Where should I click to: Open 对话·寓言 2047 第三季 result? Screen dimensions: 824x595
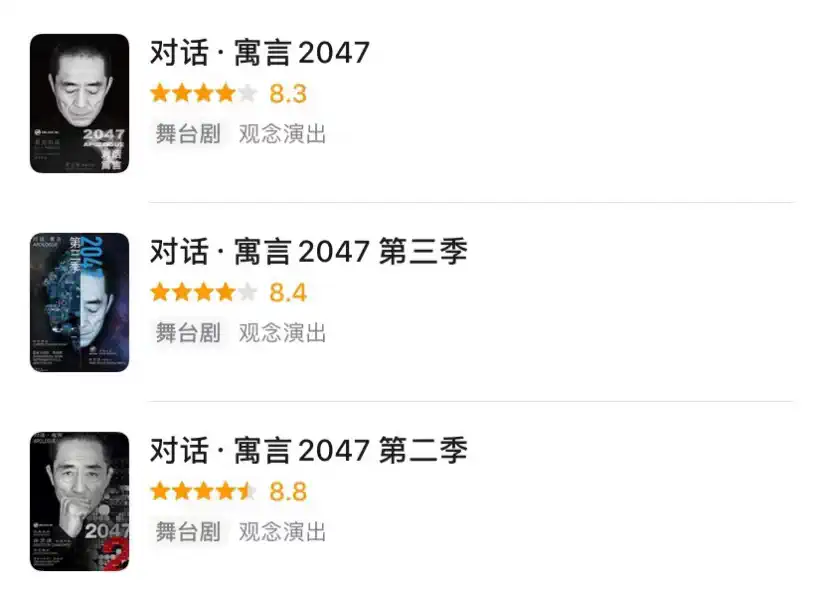[x=308, y=252]
